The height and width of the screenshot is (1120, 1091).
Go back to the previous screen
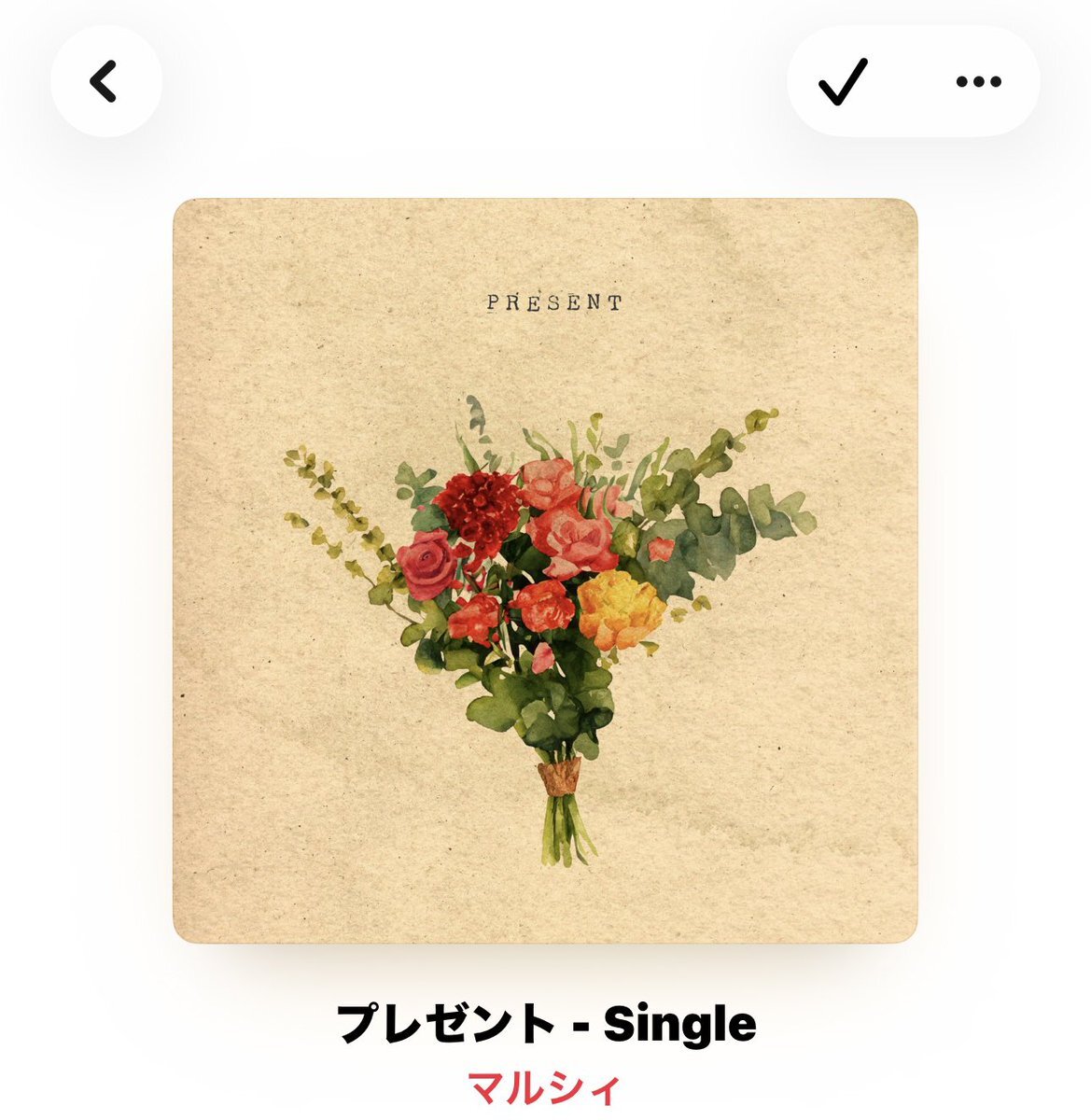click(x=105, y=82)
